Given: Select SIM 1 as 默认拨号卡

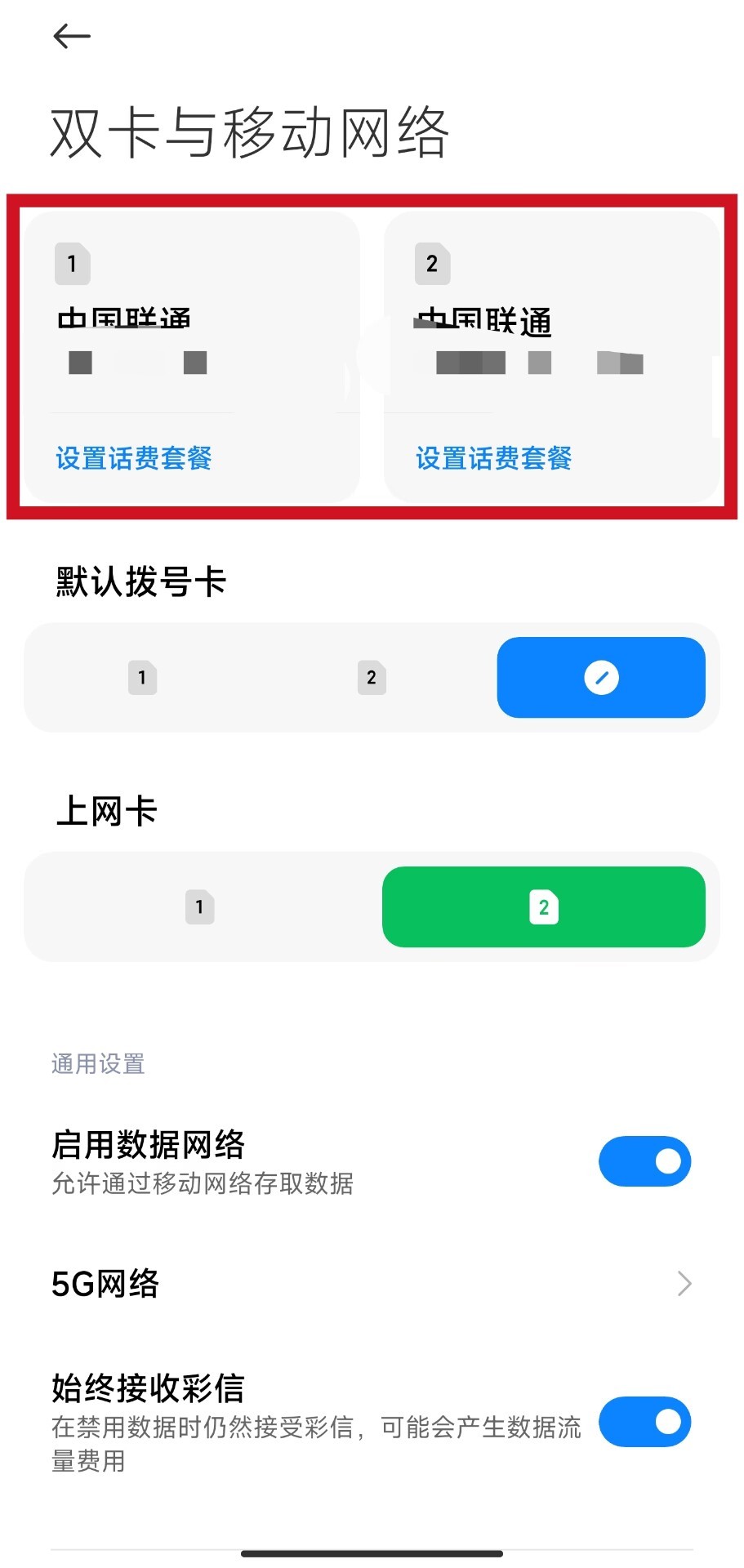Looking at the screenshot, I should point(142,678).
